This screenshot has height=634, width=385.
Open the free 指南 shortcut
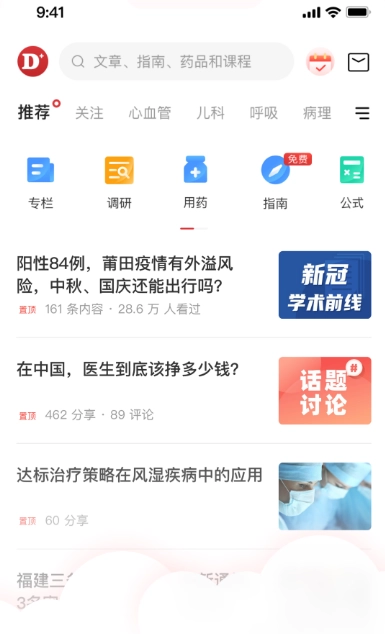pyautogui.click(x=276, y=183)
